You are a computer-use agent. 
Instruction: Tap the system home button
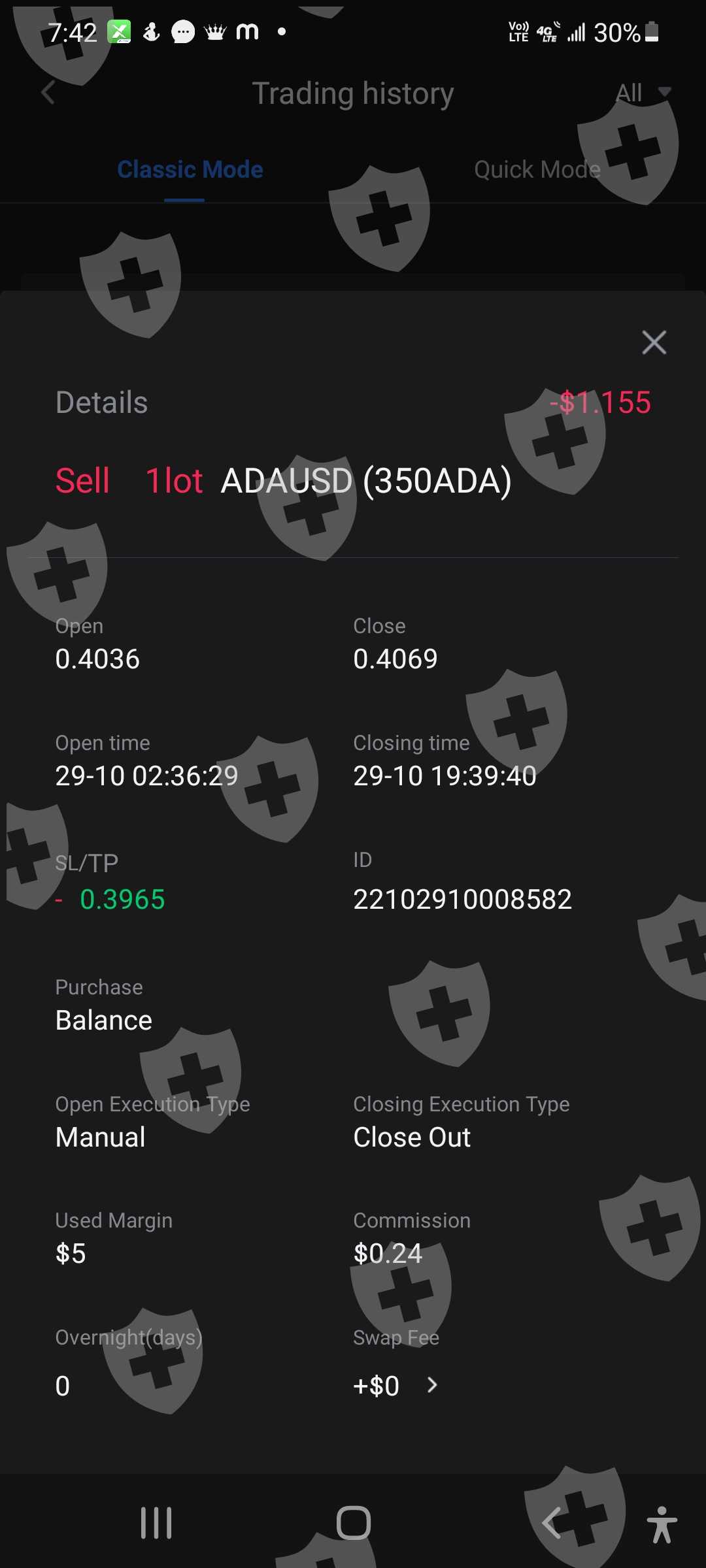[x=354, y=1523]
